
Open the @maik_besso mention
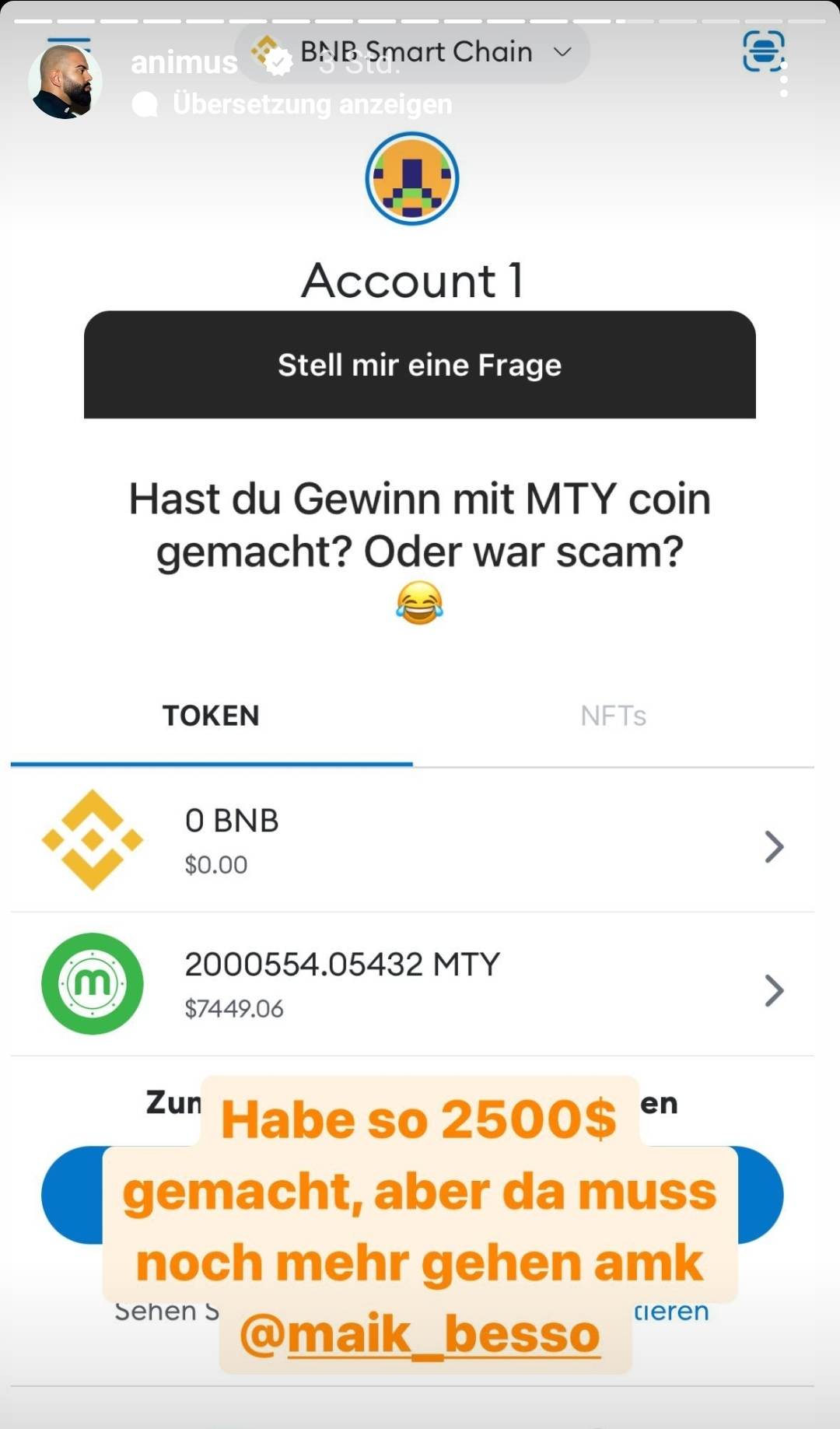tap(421, 1333)
